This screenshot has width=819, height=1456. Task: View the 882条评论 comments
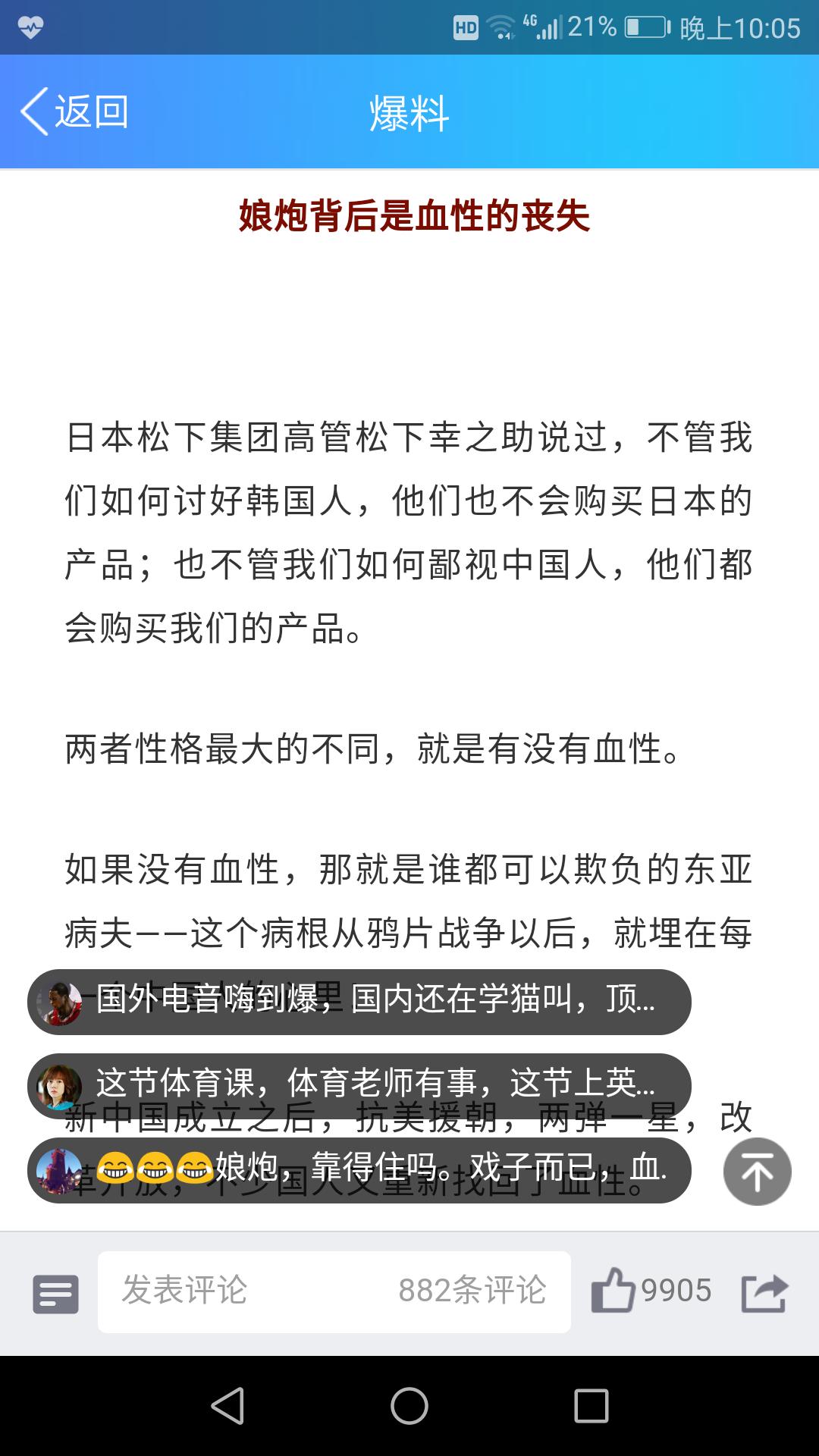click(472, 1291)
